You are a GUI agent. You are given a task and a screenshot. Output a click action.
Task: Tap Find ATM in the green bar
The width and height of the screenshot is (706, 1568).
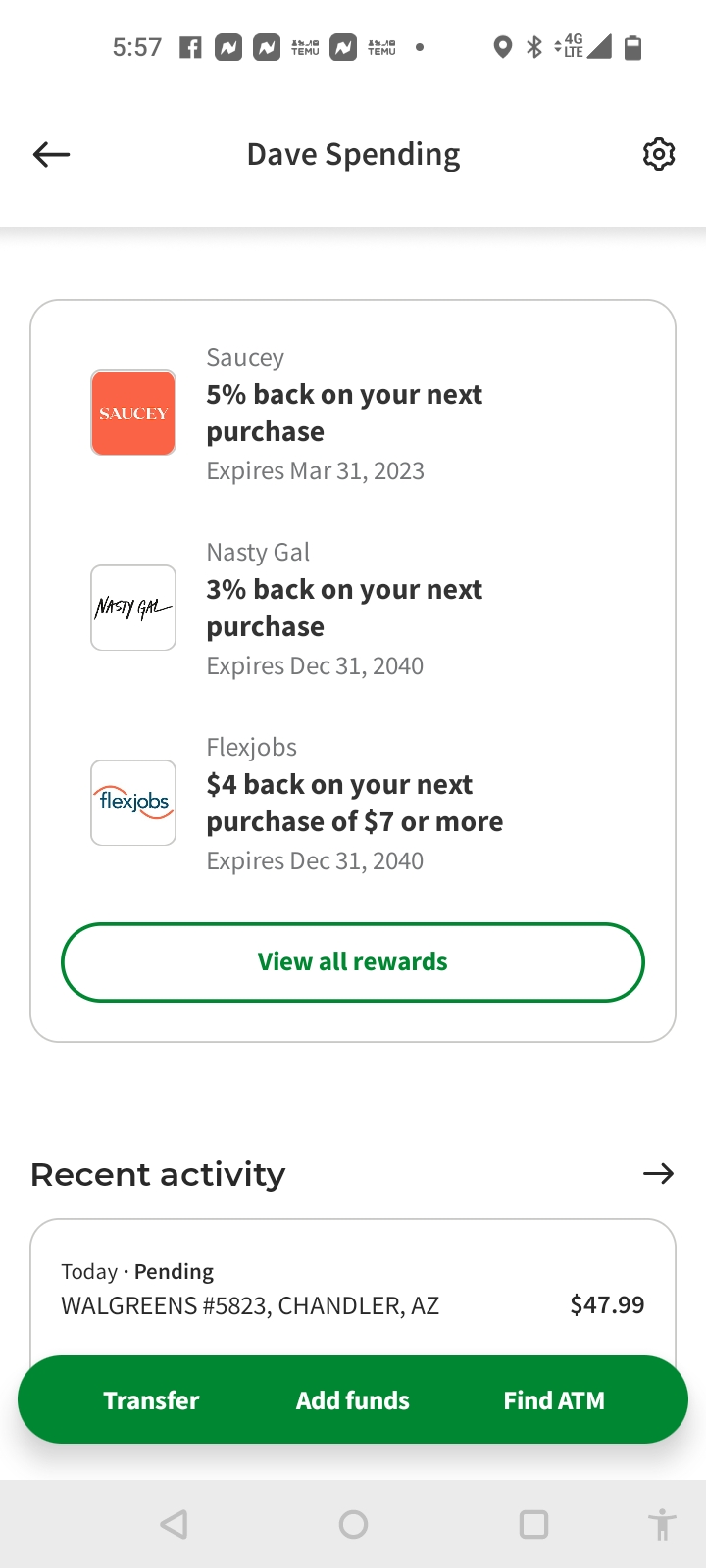tap(554, 1399)
